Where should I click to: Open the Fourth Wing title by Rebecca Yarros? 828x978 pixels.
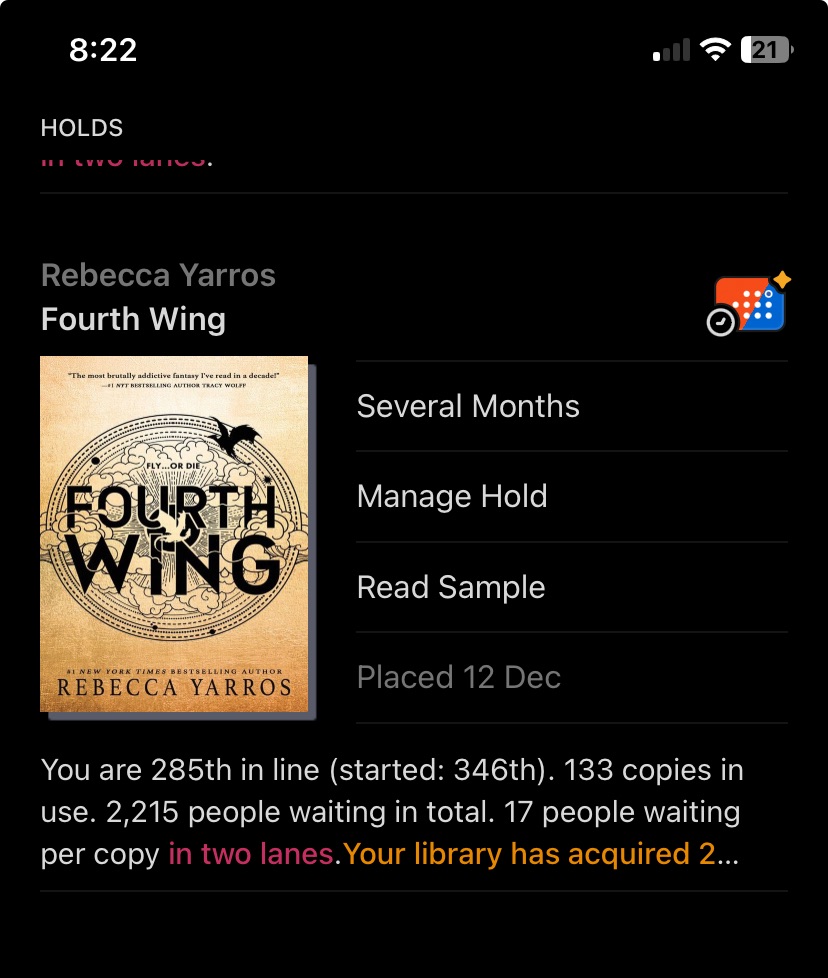(x=134, y=320)
